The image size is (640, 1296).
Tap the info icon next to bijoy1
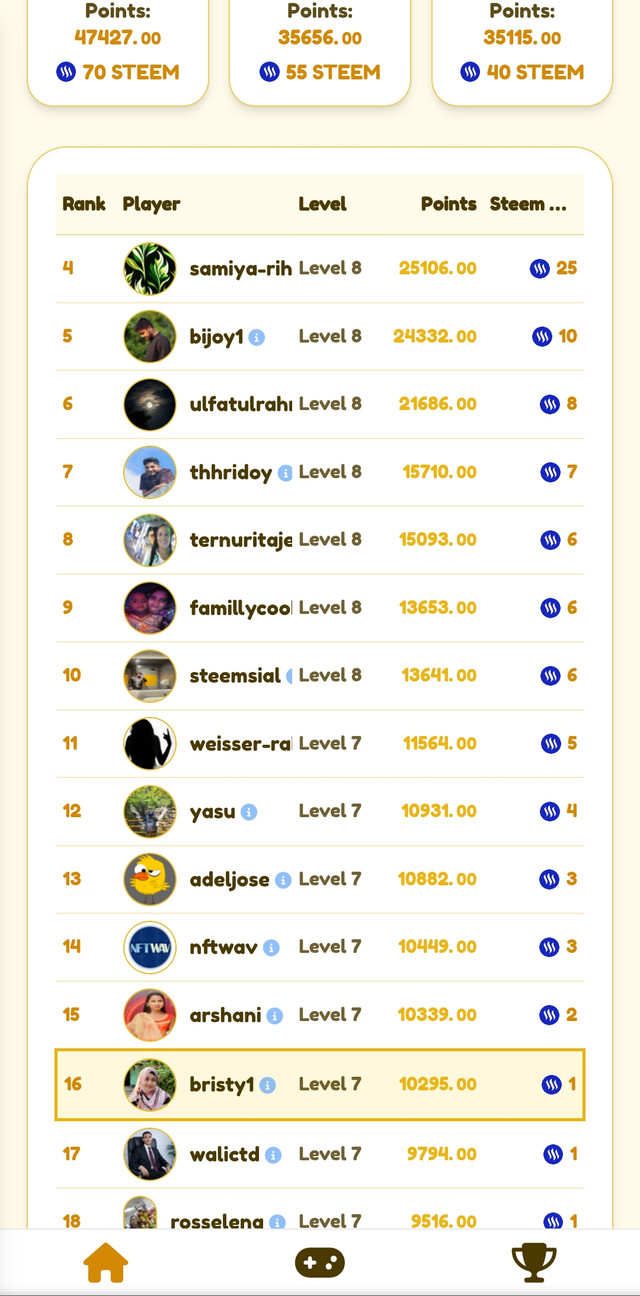[257, 338]
